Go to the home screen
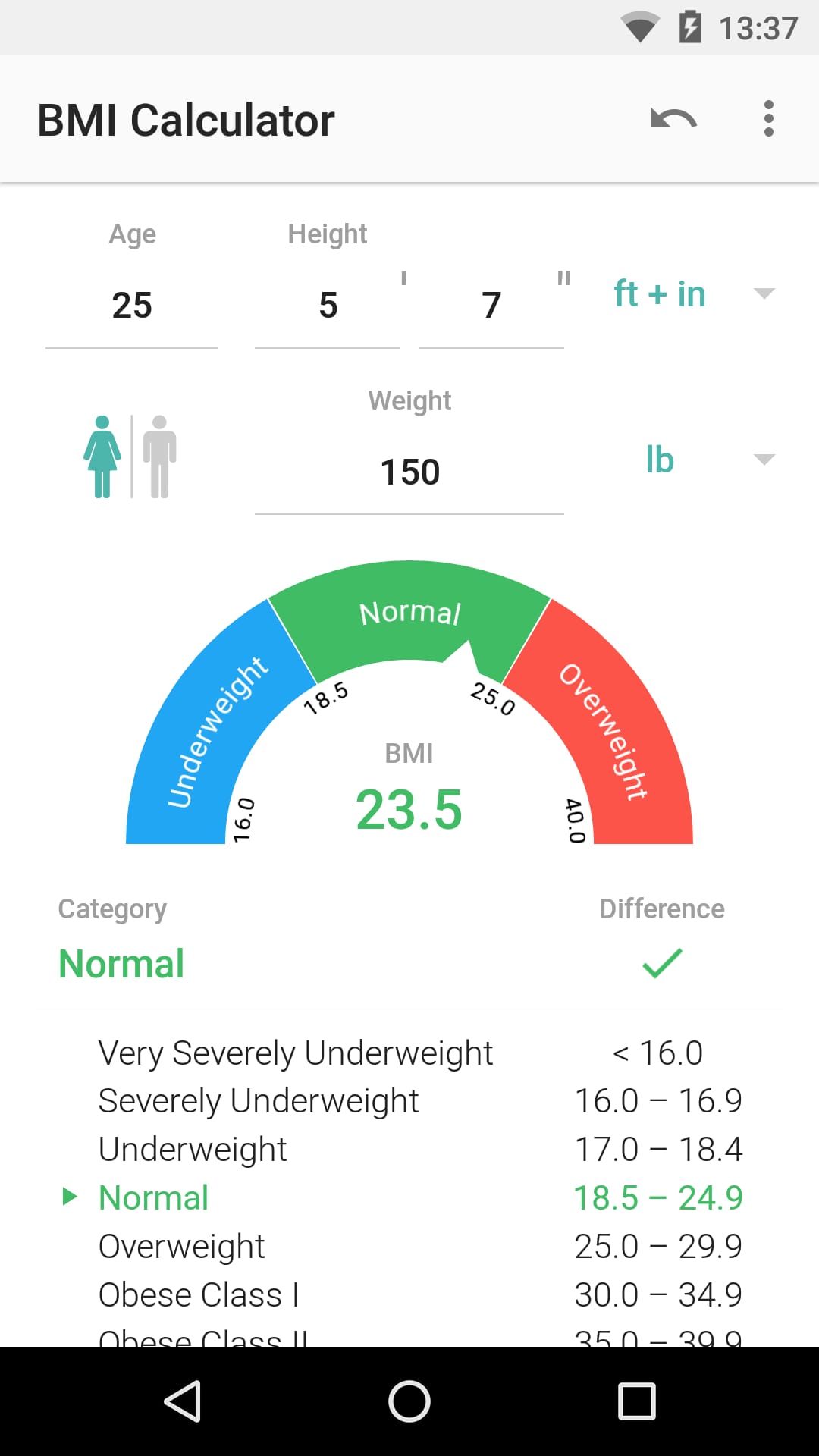 coord(409,1401)
